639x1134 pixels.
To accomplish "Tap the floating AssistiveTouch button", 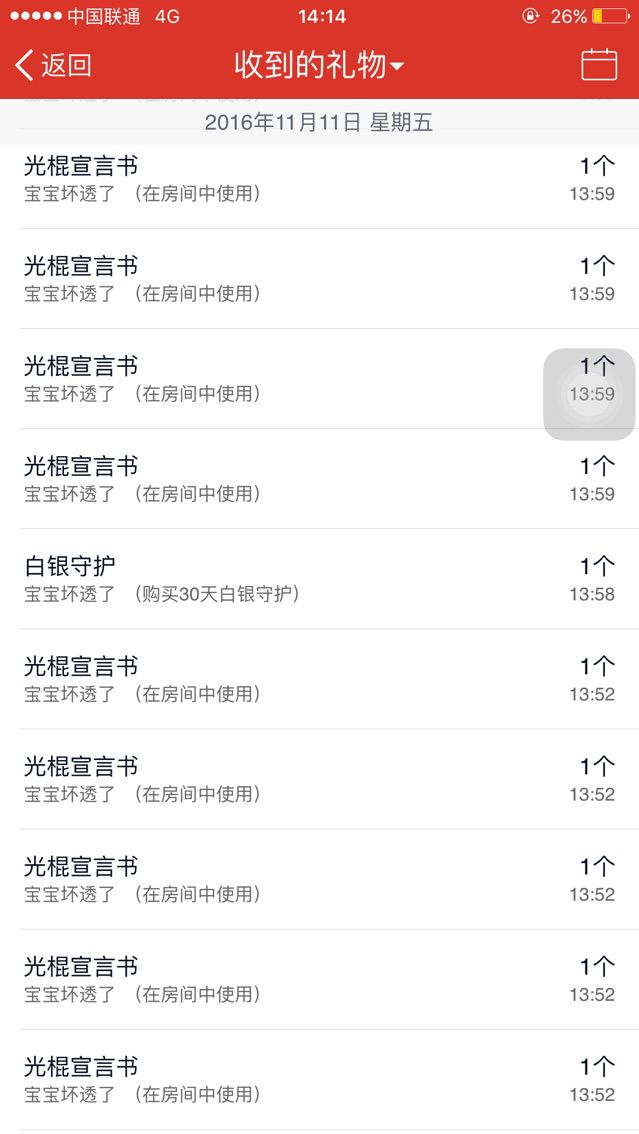I will coord(589,394).
